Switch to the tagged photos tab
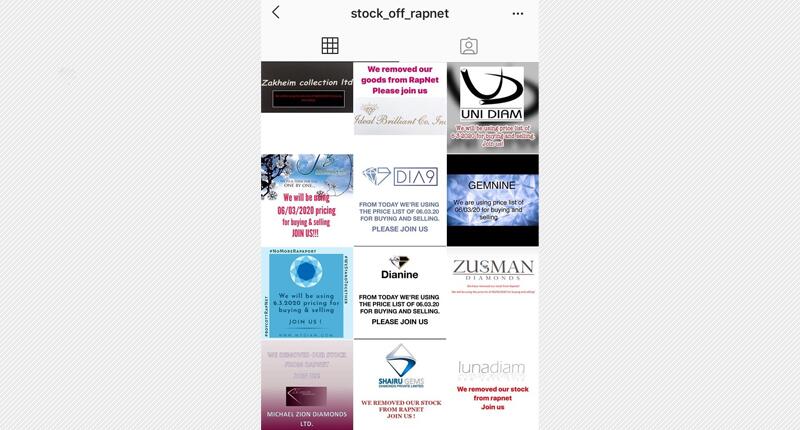The width and height of the screenshot is (800, 430). (x=468, y=46)
